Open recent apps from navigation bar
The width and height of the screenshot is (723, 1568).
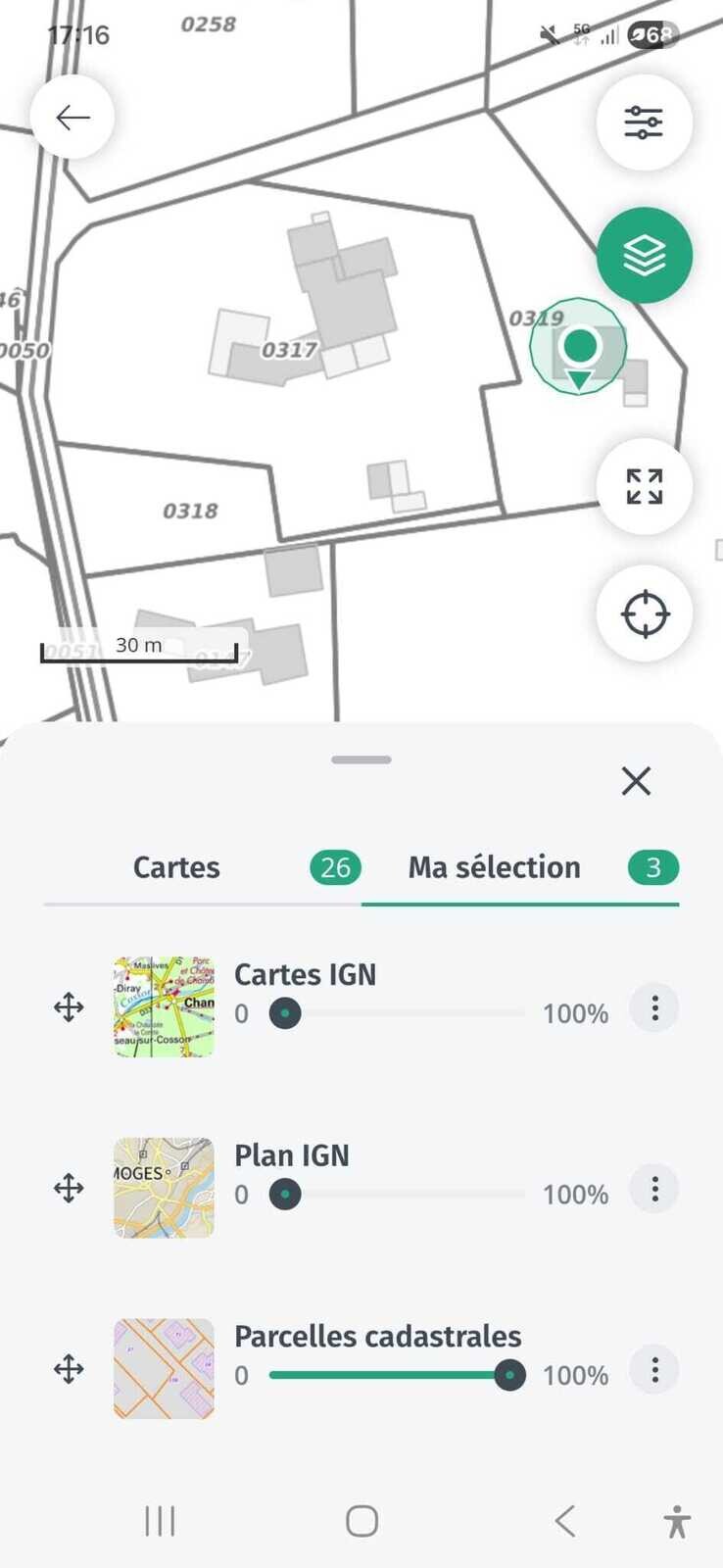[160, 1521]
